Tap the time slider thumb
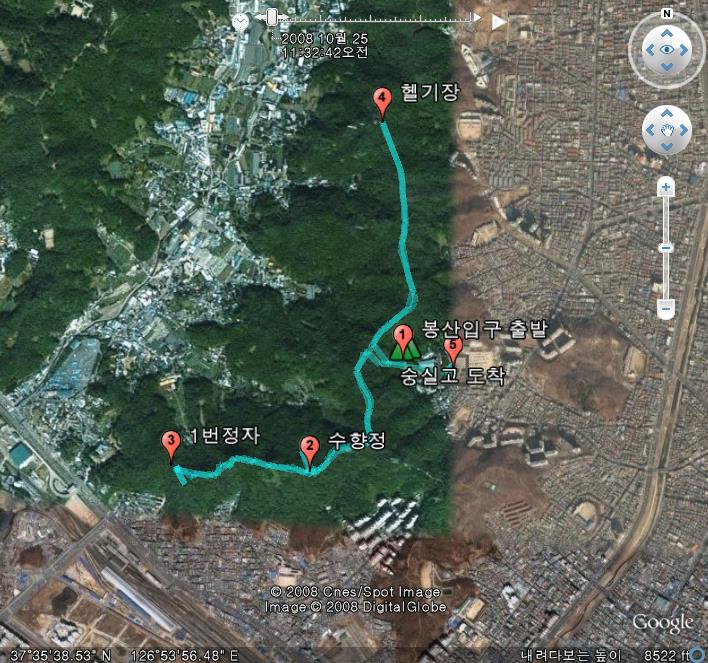 pos(271,17)
